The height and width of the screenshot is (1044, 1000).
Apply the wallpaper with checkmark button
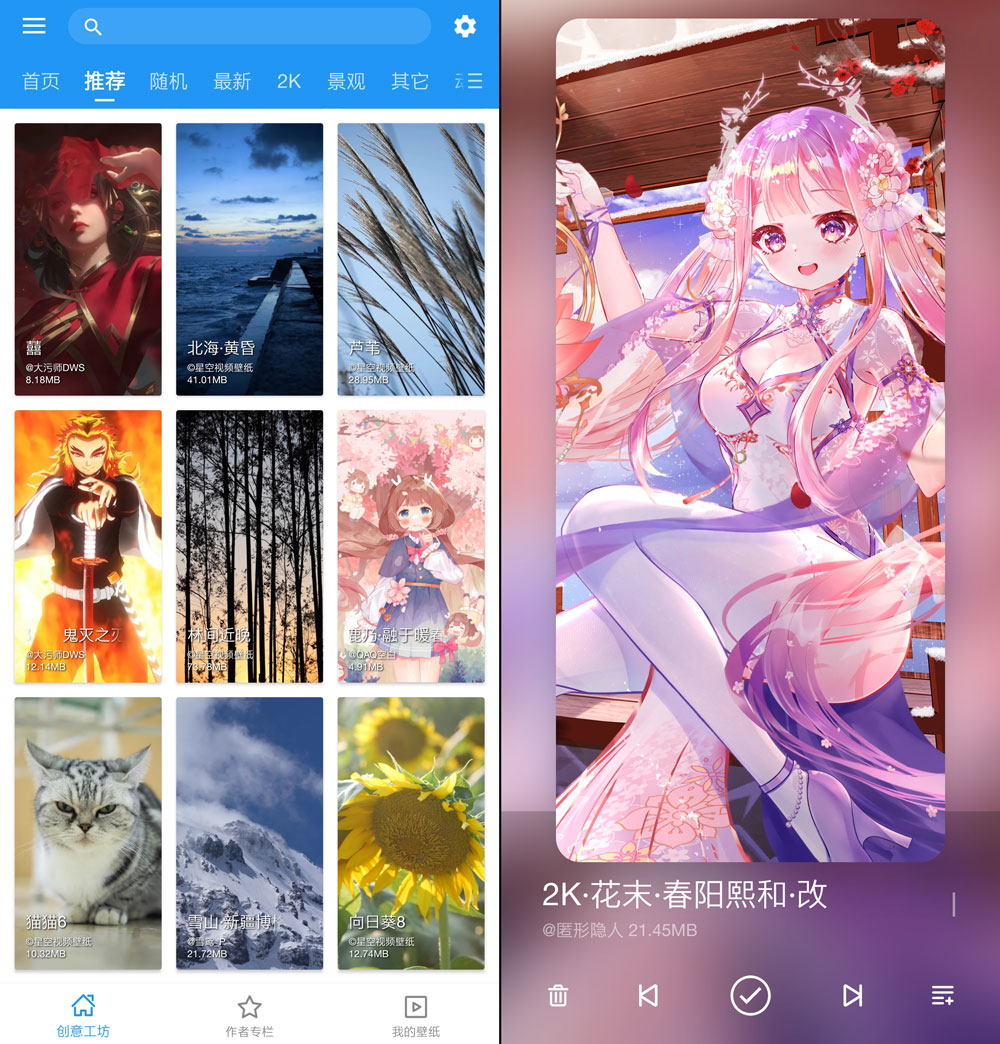(750, 995)
